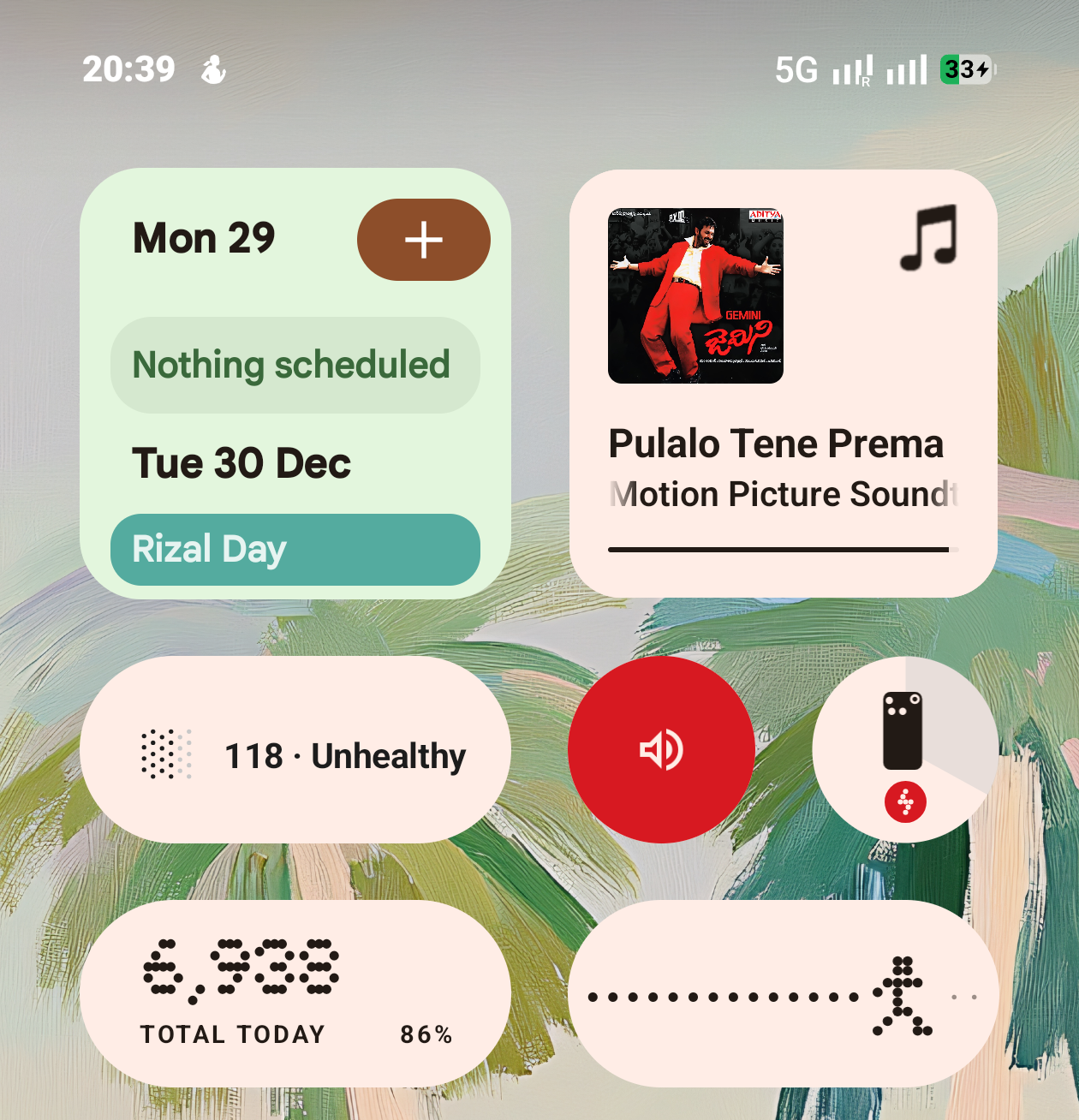This screenshot has width=1079, height=1120.
Task: Open the walking figure progress widget
Action: pos(783,993)
